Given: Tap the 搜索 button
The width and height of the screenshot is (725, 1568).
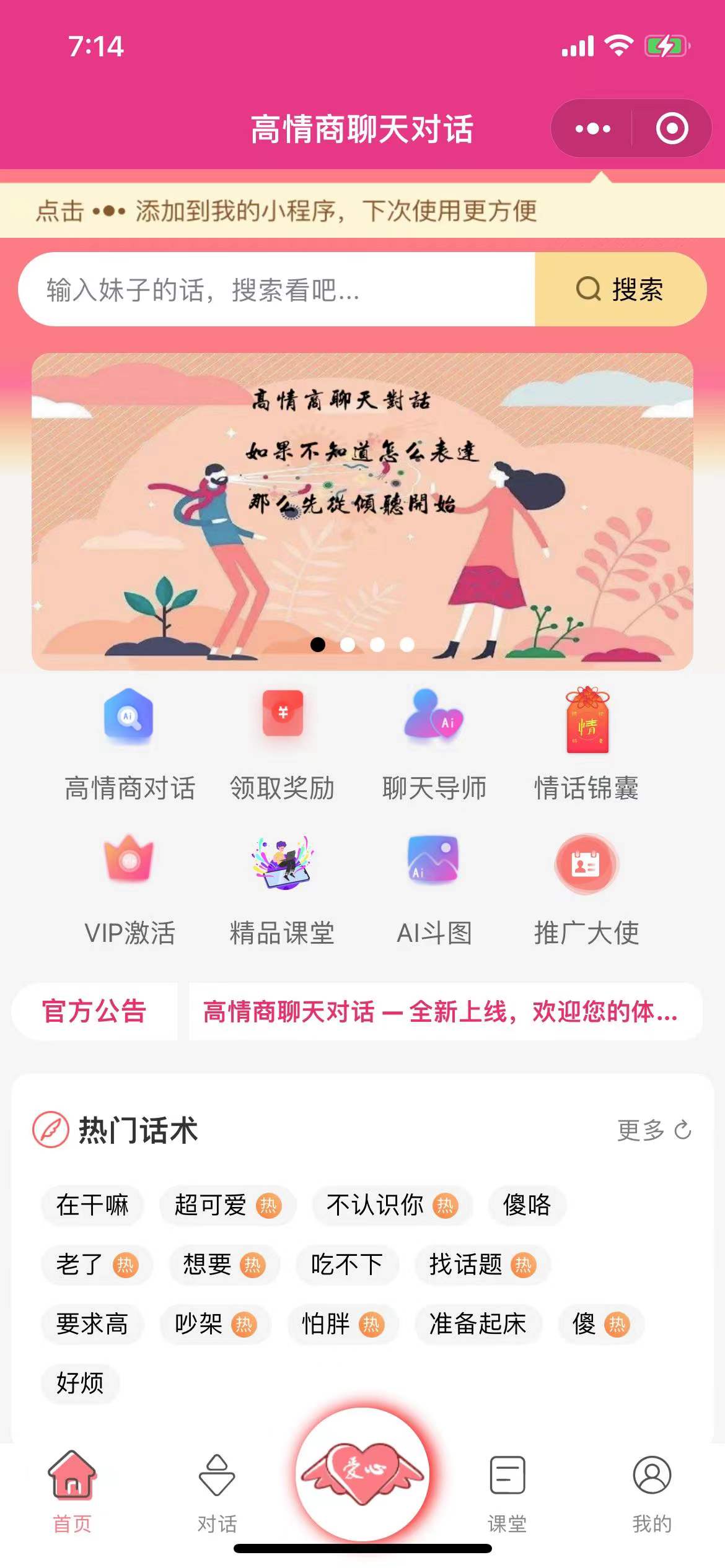Looking at the screenshot, I should [x=620, y=289].
